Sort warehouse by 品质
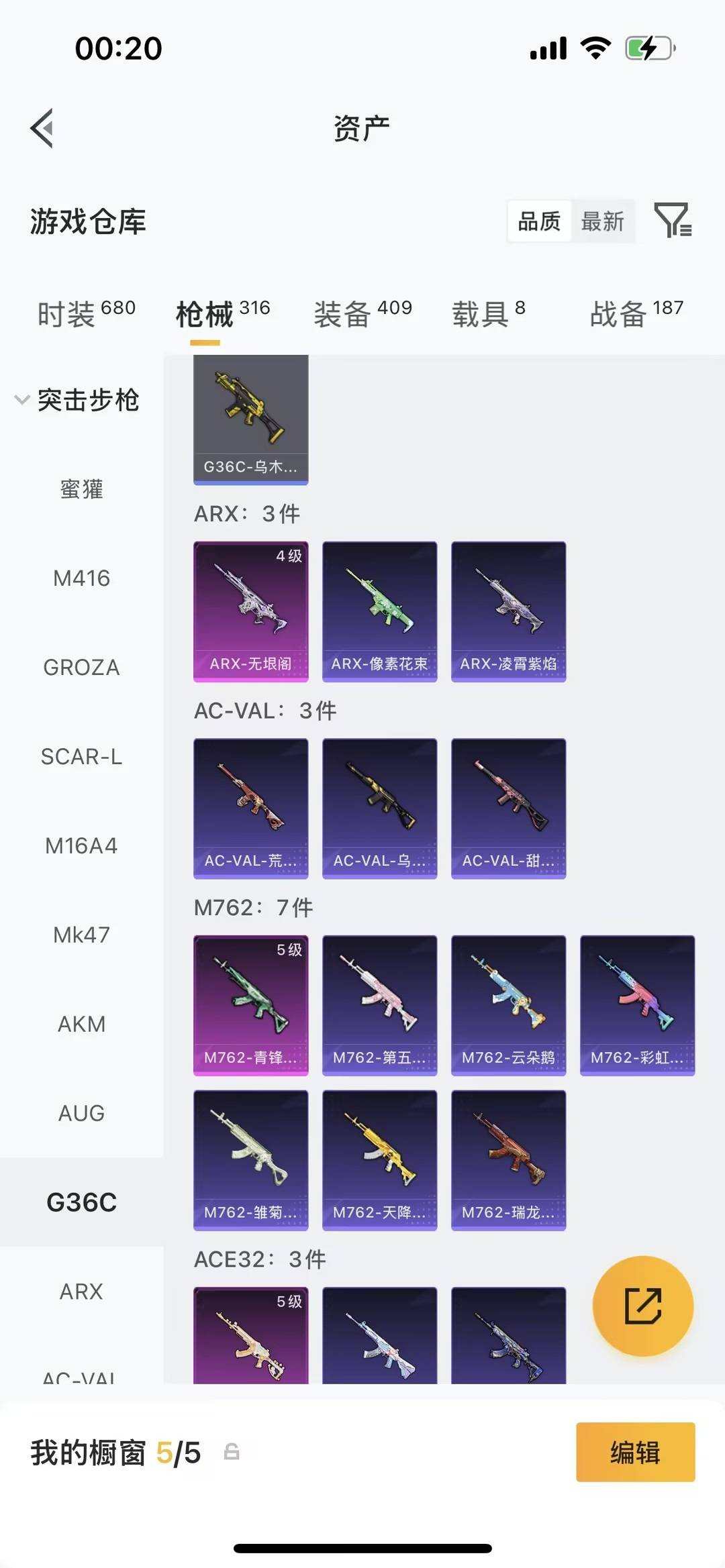This screenshot has width=725, height=1568. (539, 221)
